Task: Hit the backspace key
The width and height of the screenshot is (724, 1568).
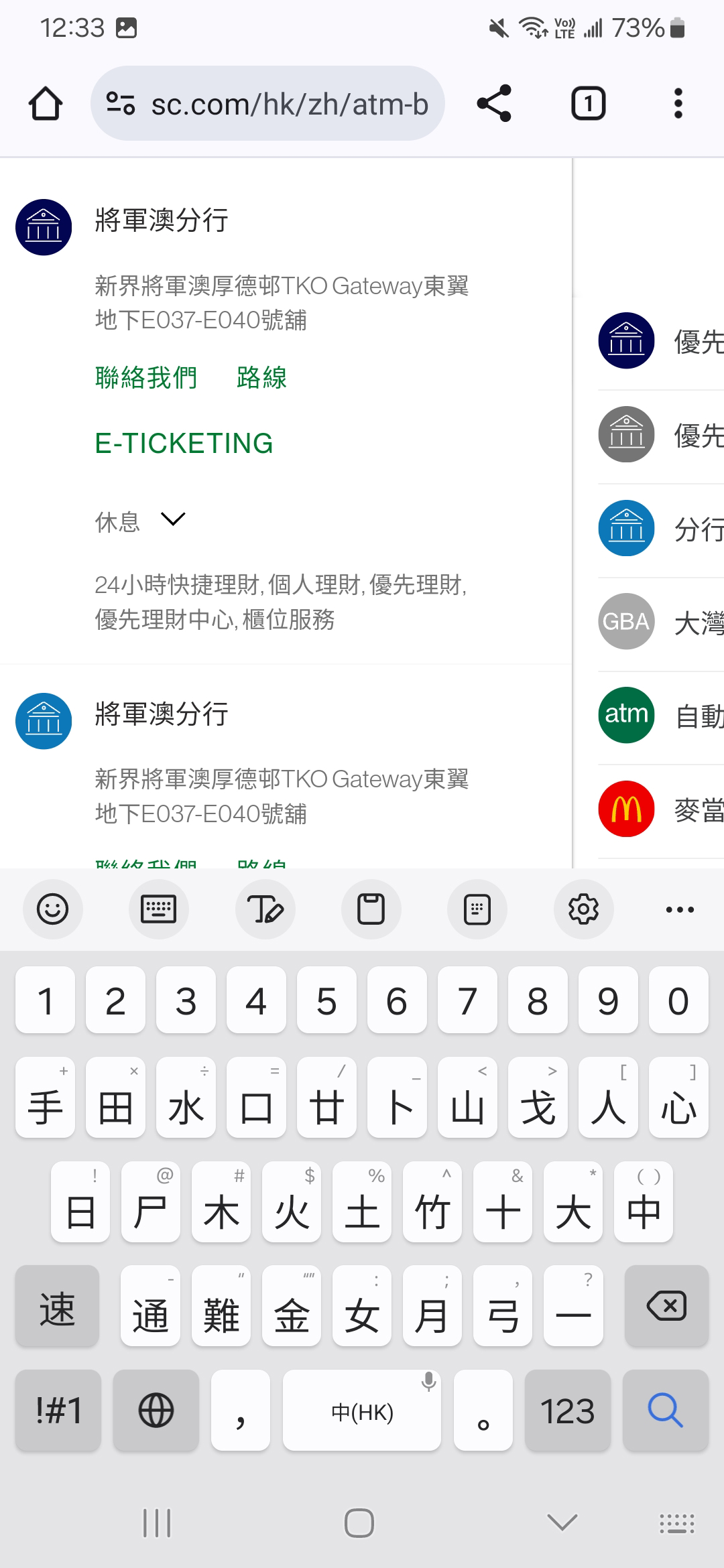Action: (666, 1306)
